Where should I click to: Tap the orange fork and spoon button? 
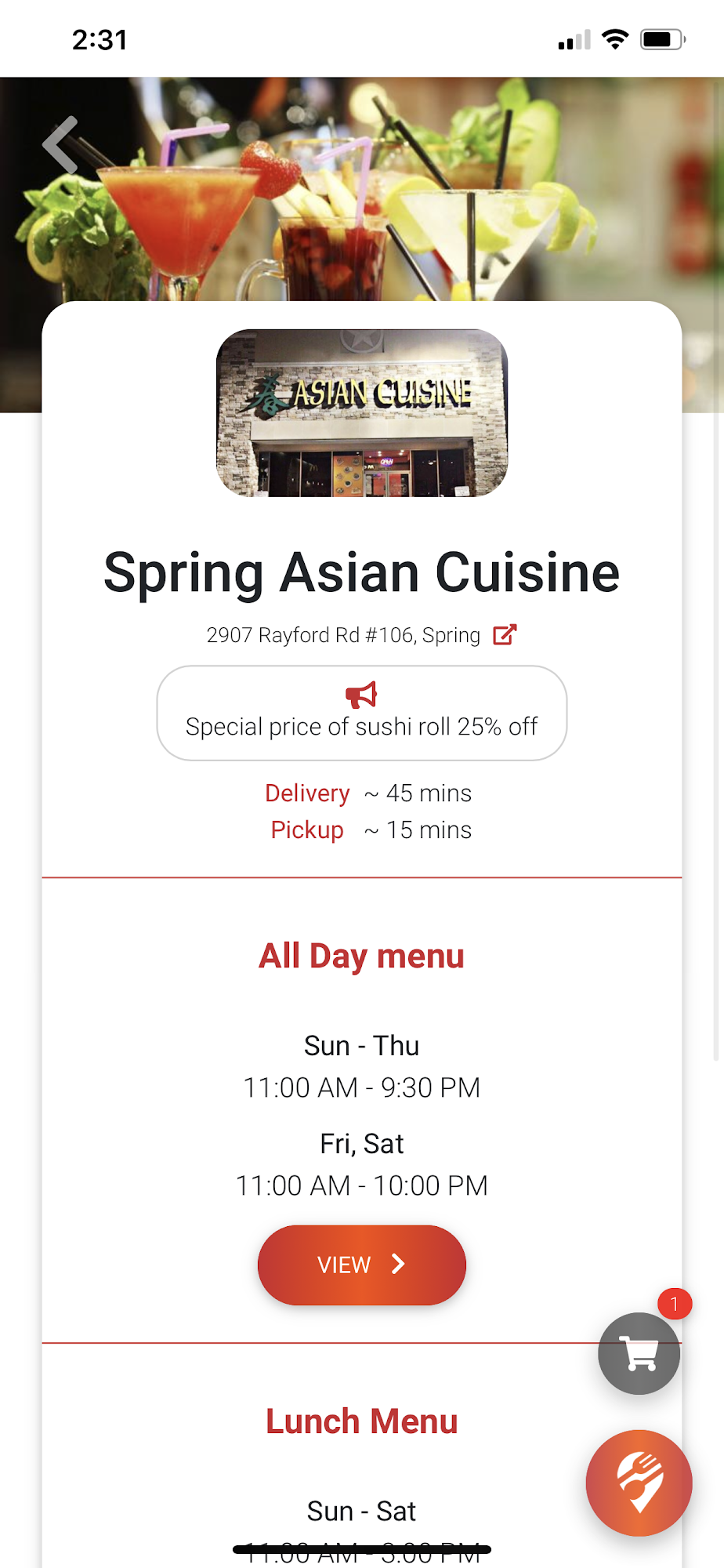coord(639,1483)
